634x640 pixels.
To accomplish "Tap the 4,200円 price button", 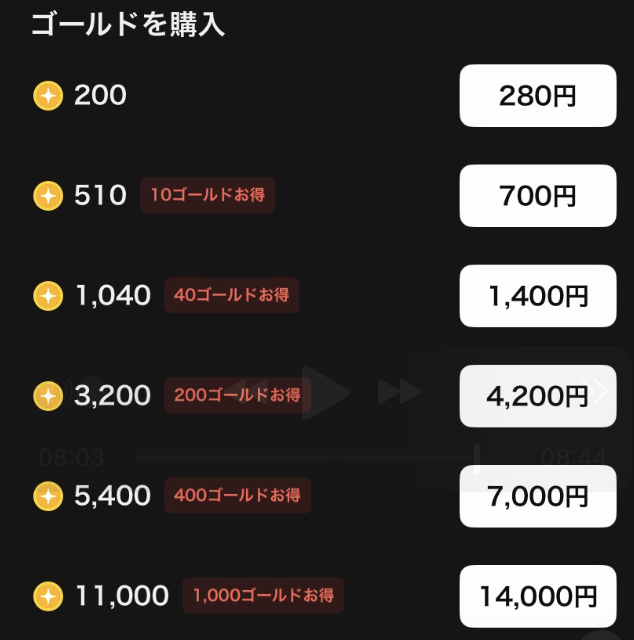I will tap(538, 396).
